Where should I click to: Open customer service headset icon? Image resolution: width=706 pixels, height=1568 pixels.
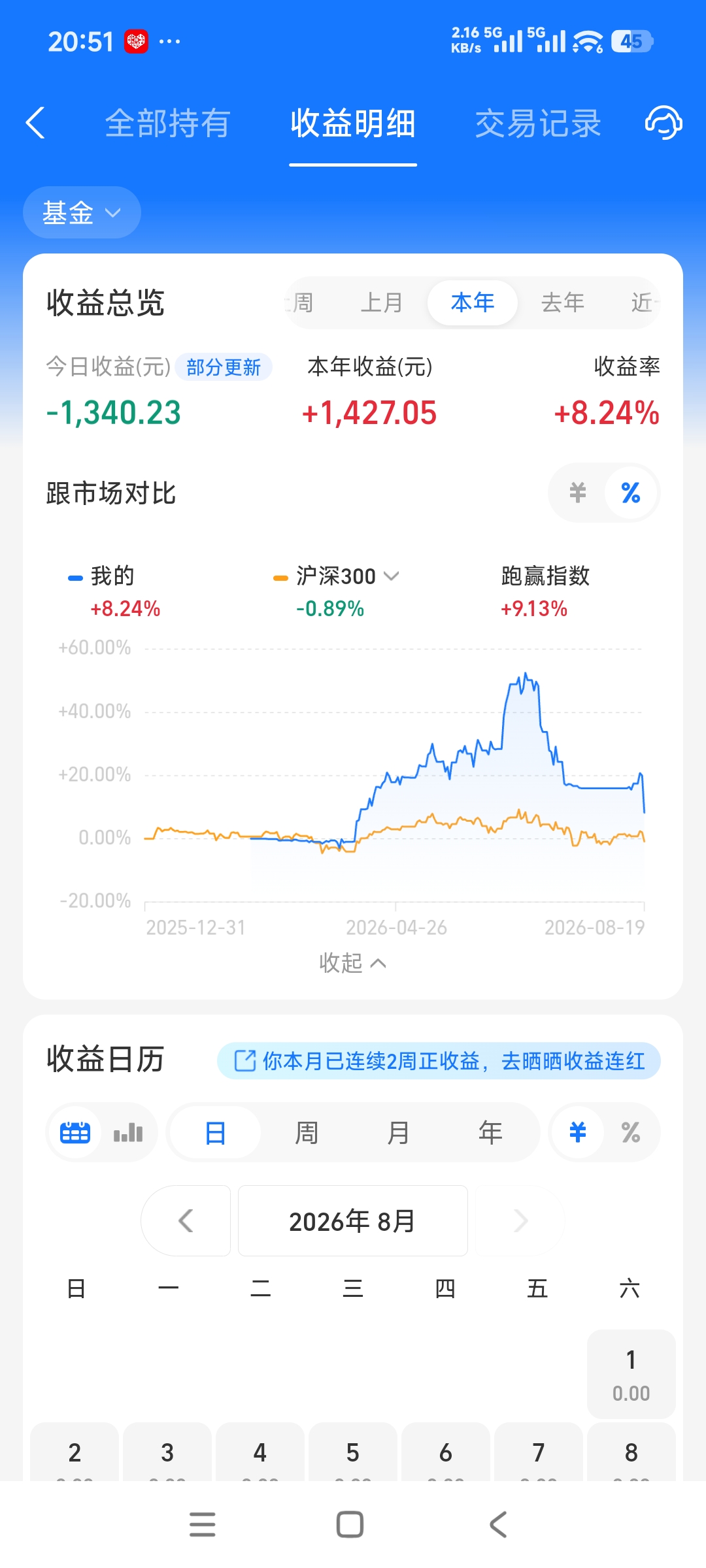664,123
